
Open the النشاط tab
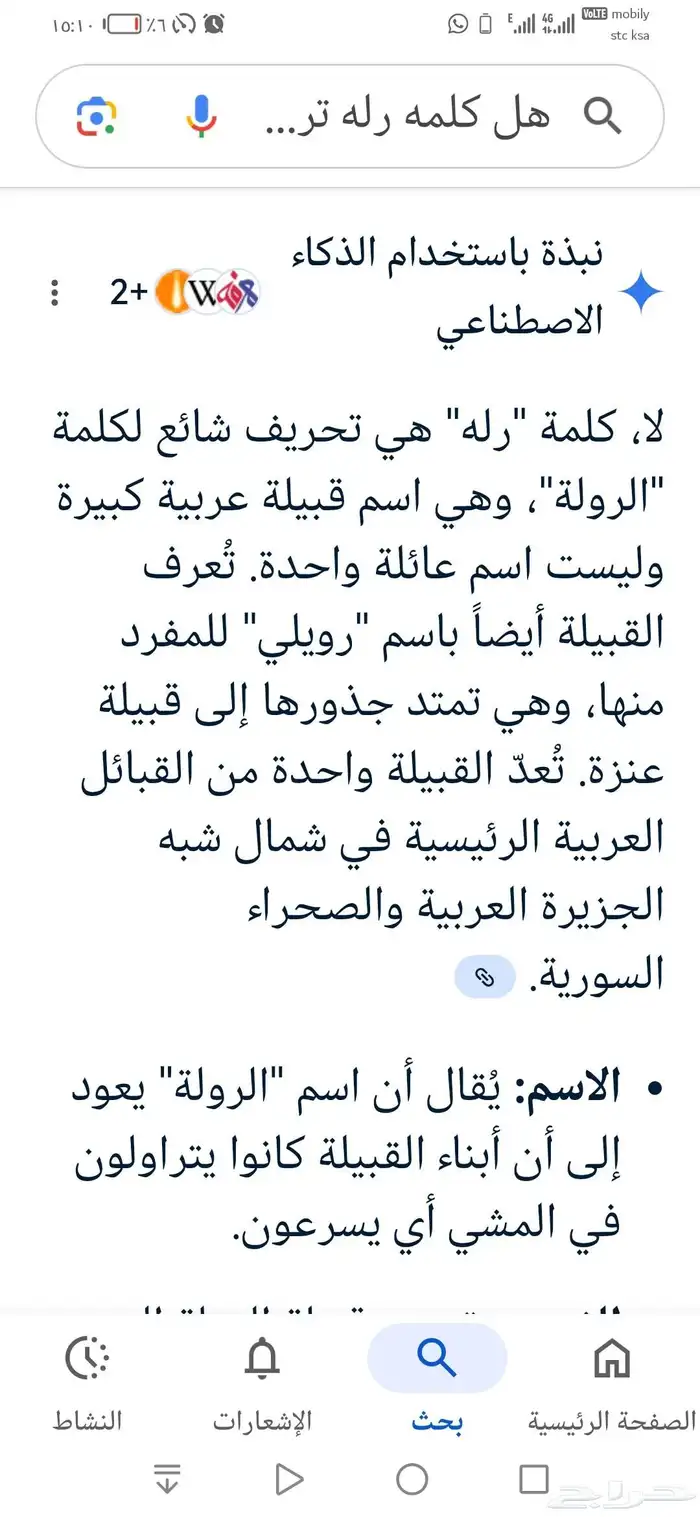pos(87,1379)
